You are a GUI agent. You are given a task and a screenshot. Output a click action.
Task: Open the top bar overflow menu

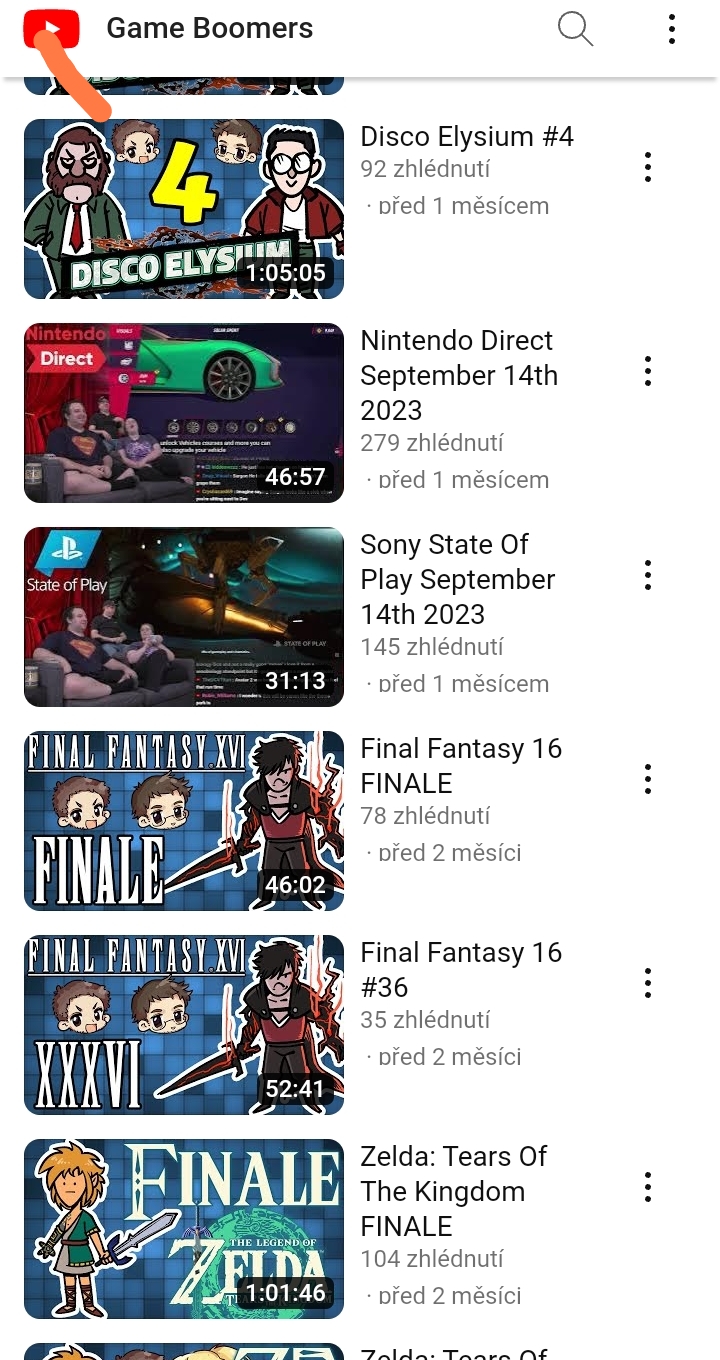(672, 29)
